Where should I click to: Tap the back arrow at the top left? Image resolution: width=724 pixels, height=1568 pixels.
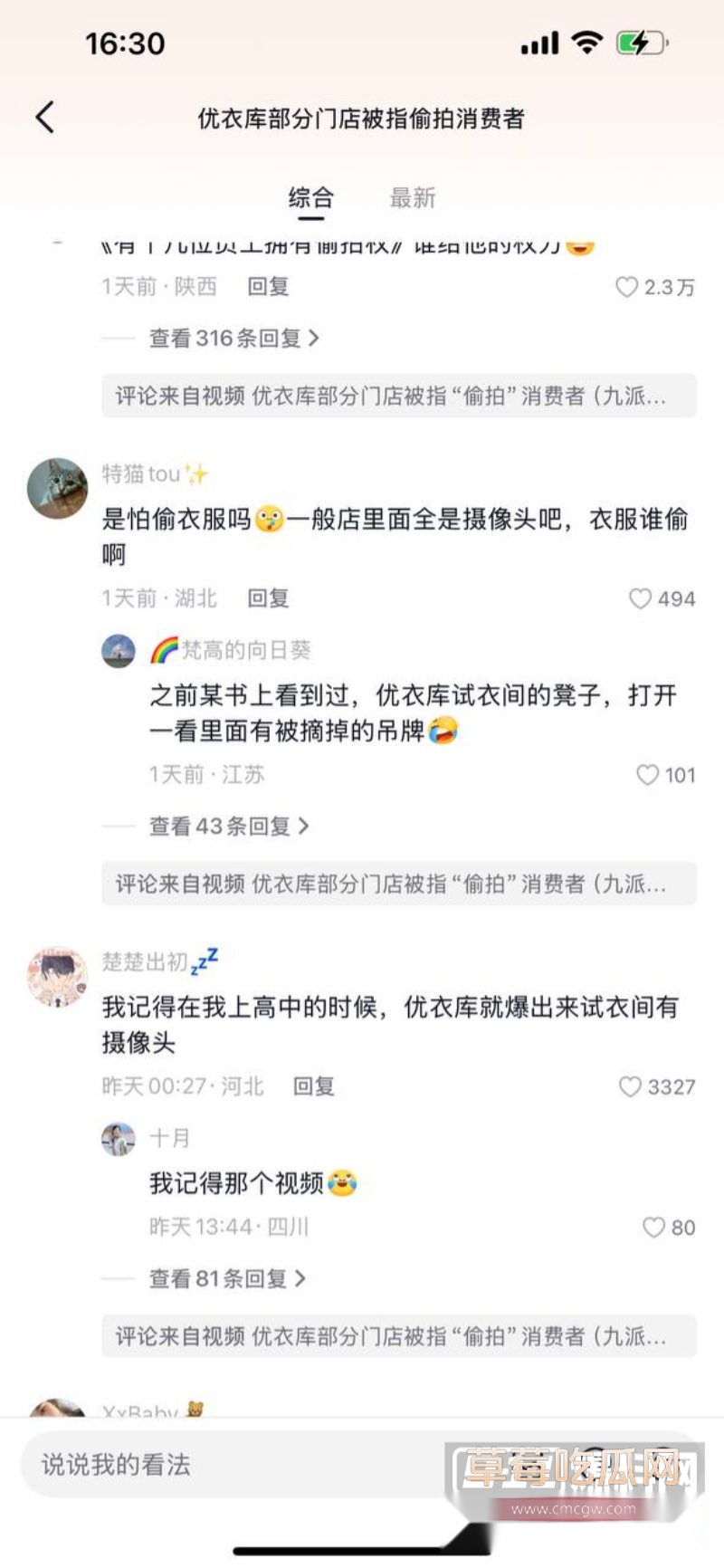coord(45,117)
